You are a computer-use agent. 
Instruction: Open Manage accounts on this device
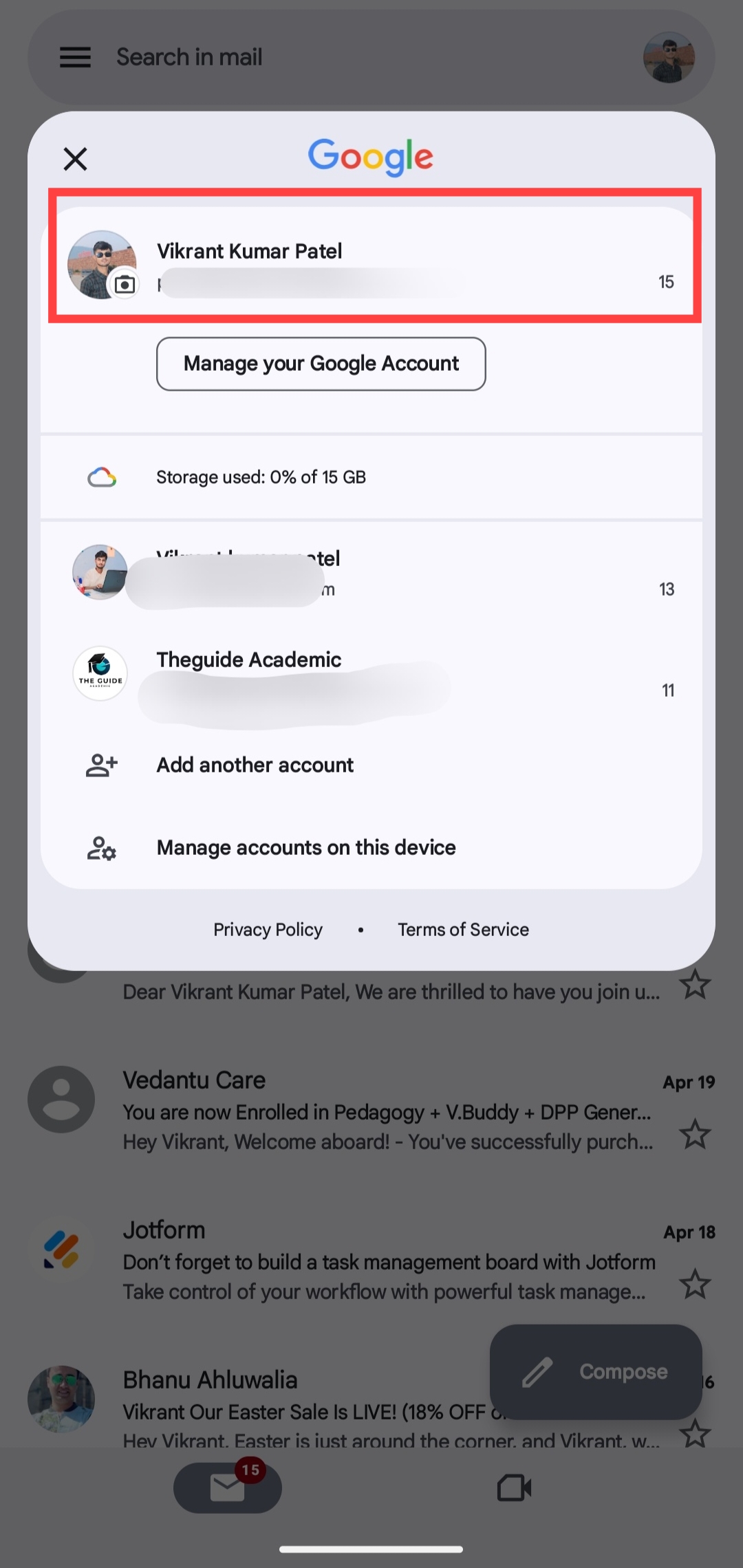[x=371, y=848]
